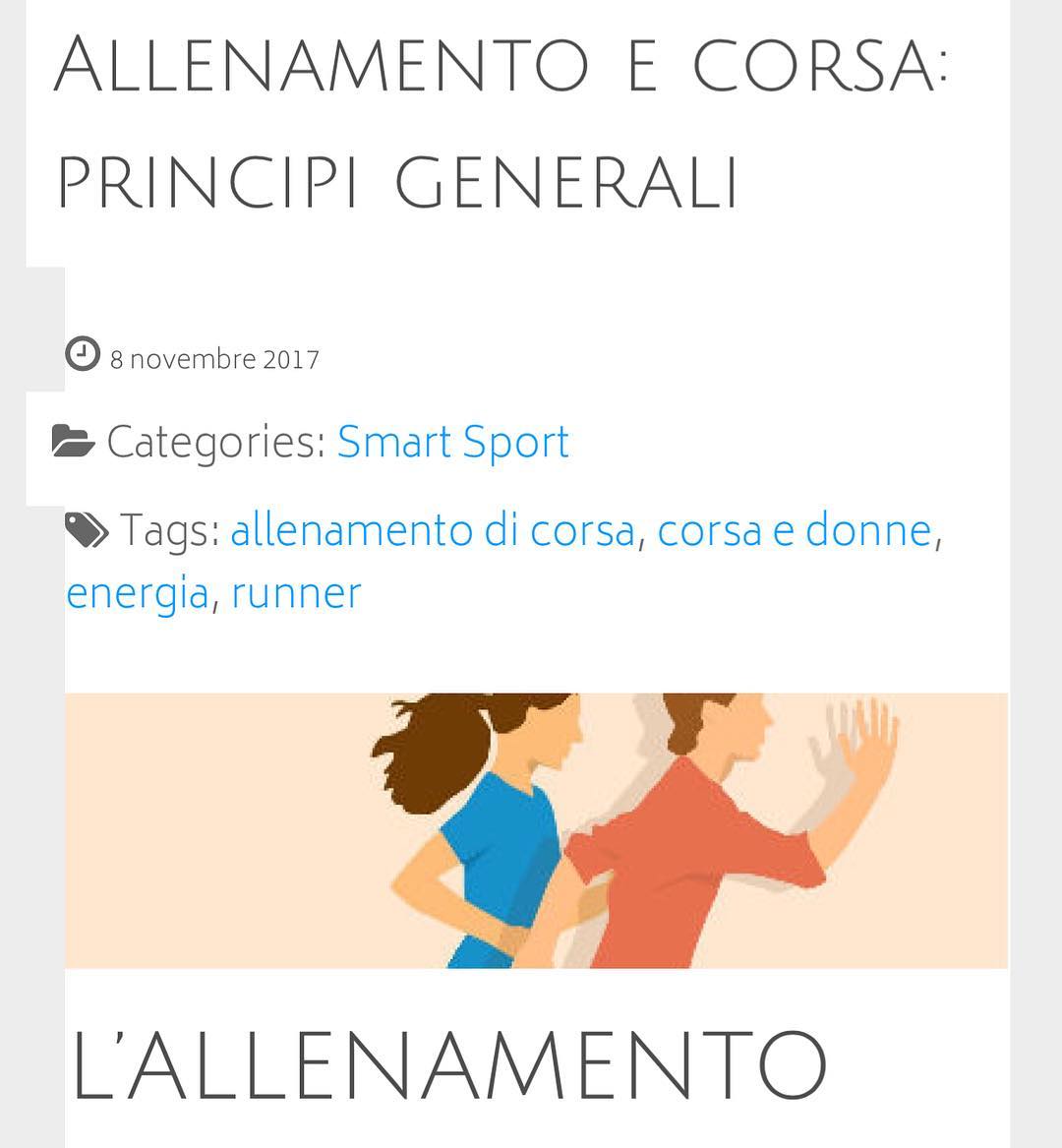Open the runner tag
1062x1148 pixels.
(x=296, y=594)
